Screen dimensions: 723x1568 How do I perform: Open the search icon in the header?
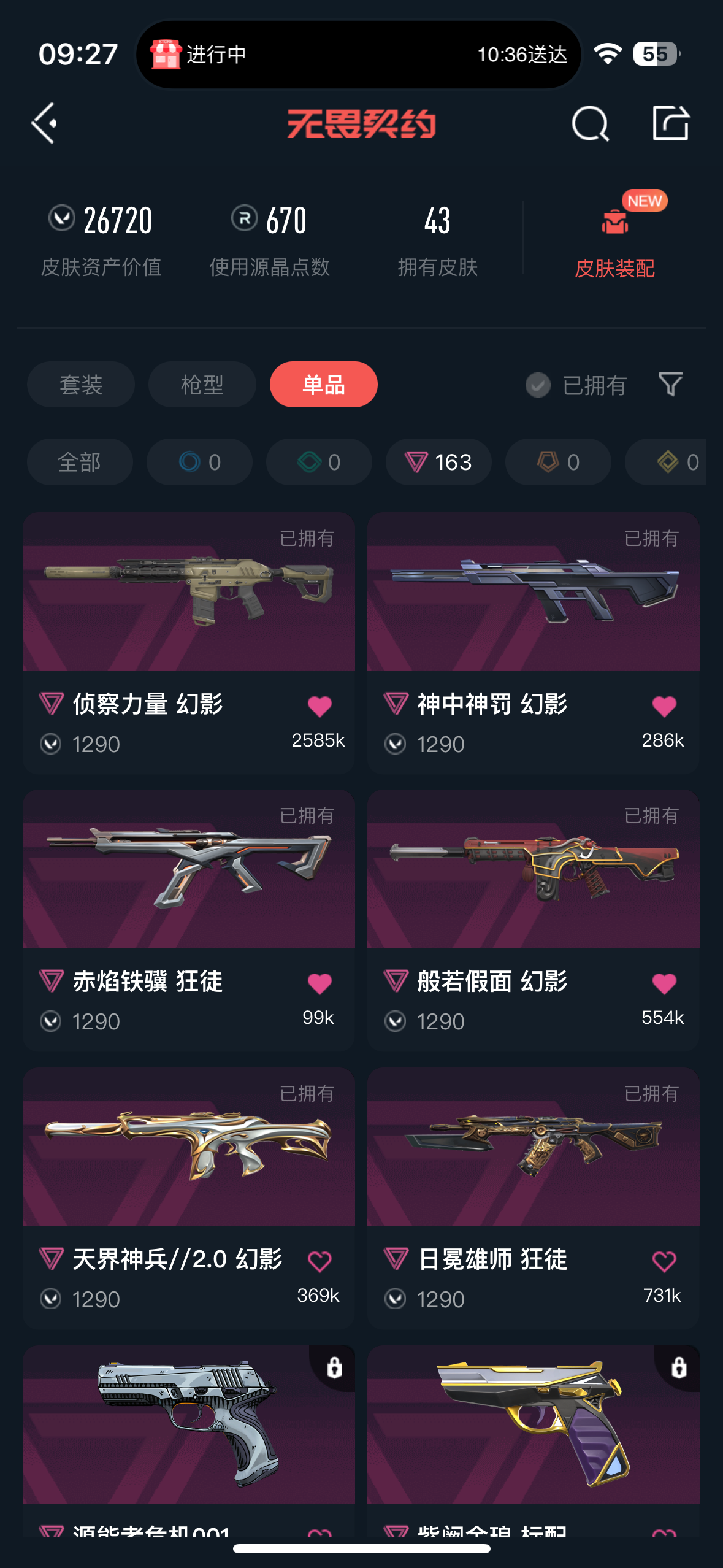(x=590, y=123)
